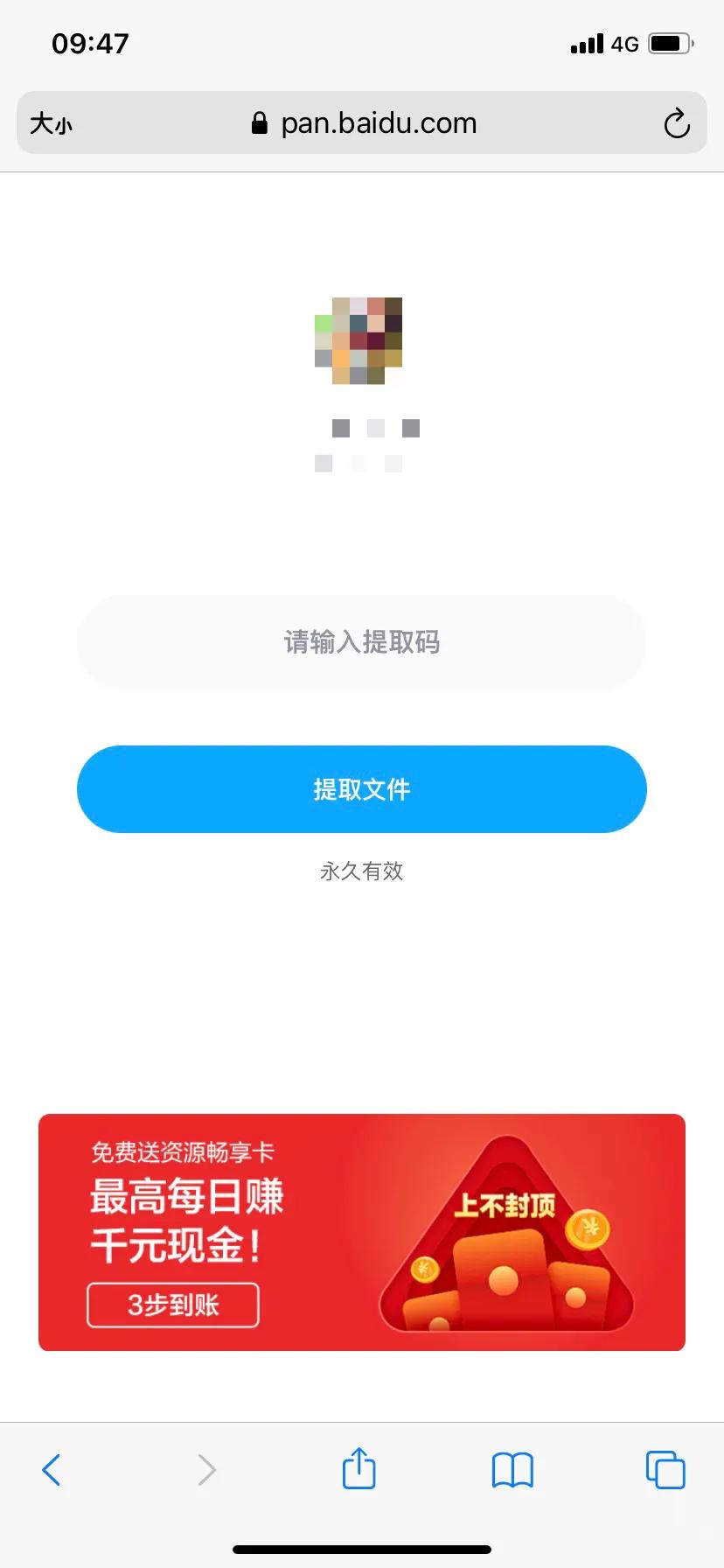724x1568 pixels.
Task: Tap the 提取文件 extraction button
Action: click(361, 788)
